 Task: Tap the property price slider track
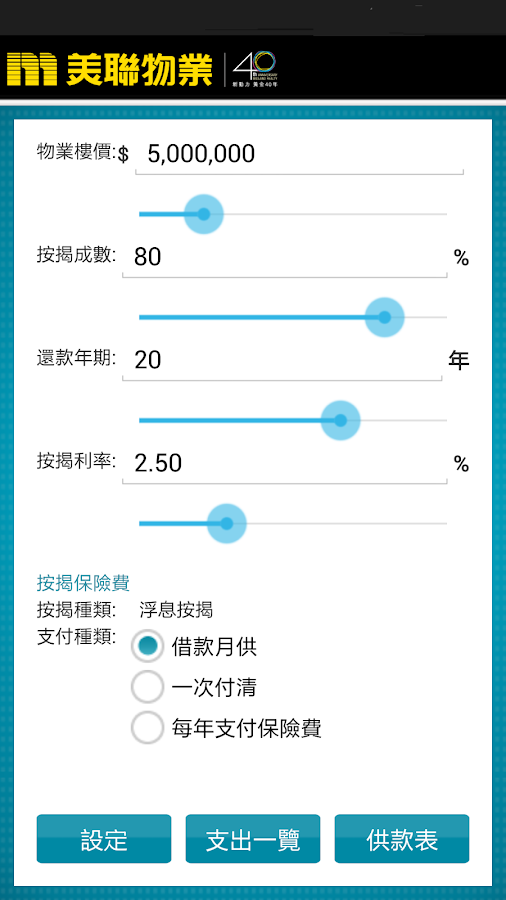293,214
